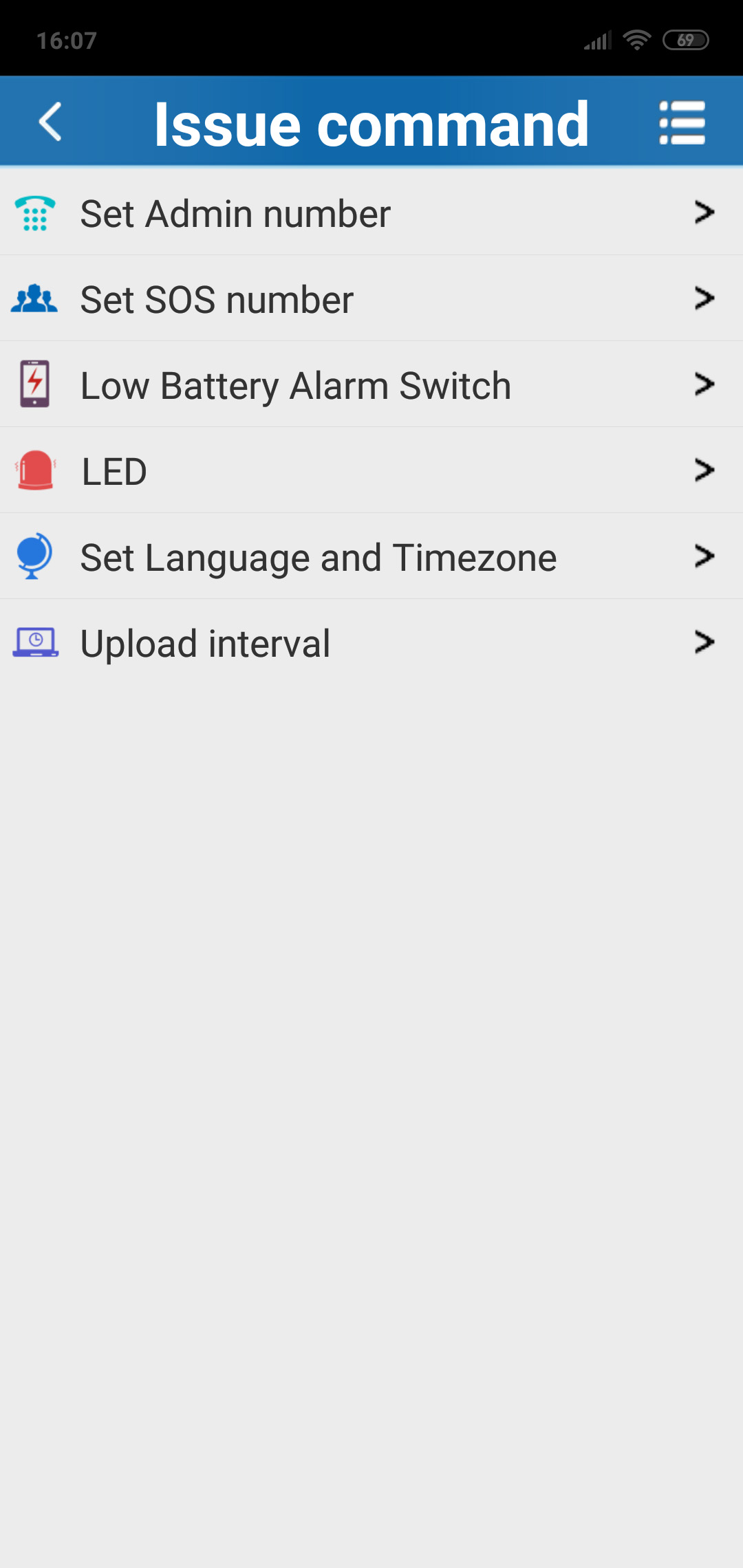
Task: Open Set Admin number
Action: [371, 213]
